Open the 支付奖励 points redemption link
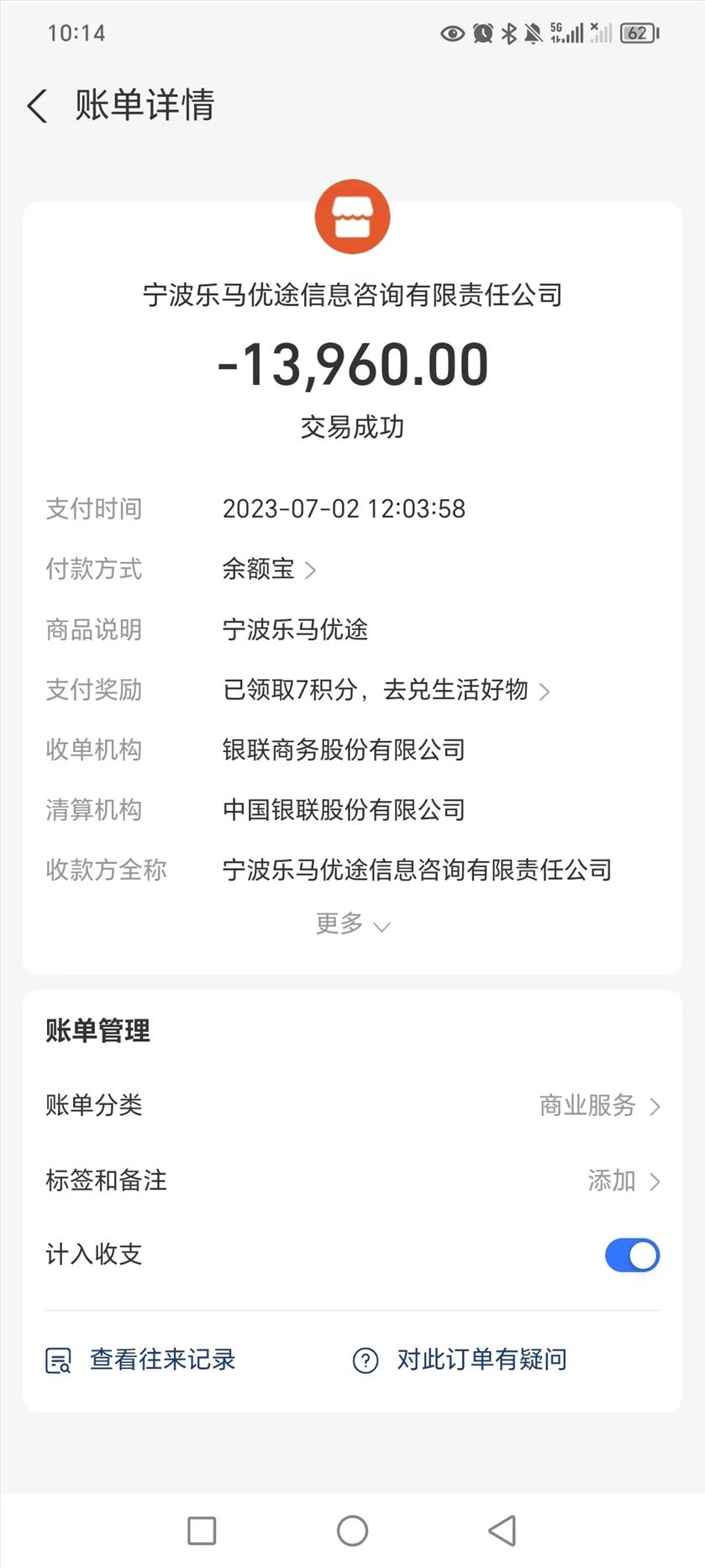Viewport: 705px width, 1568px height. (x=386, y=690)
